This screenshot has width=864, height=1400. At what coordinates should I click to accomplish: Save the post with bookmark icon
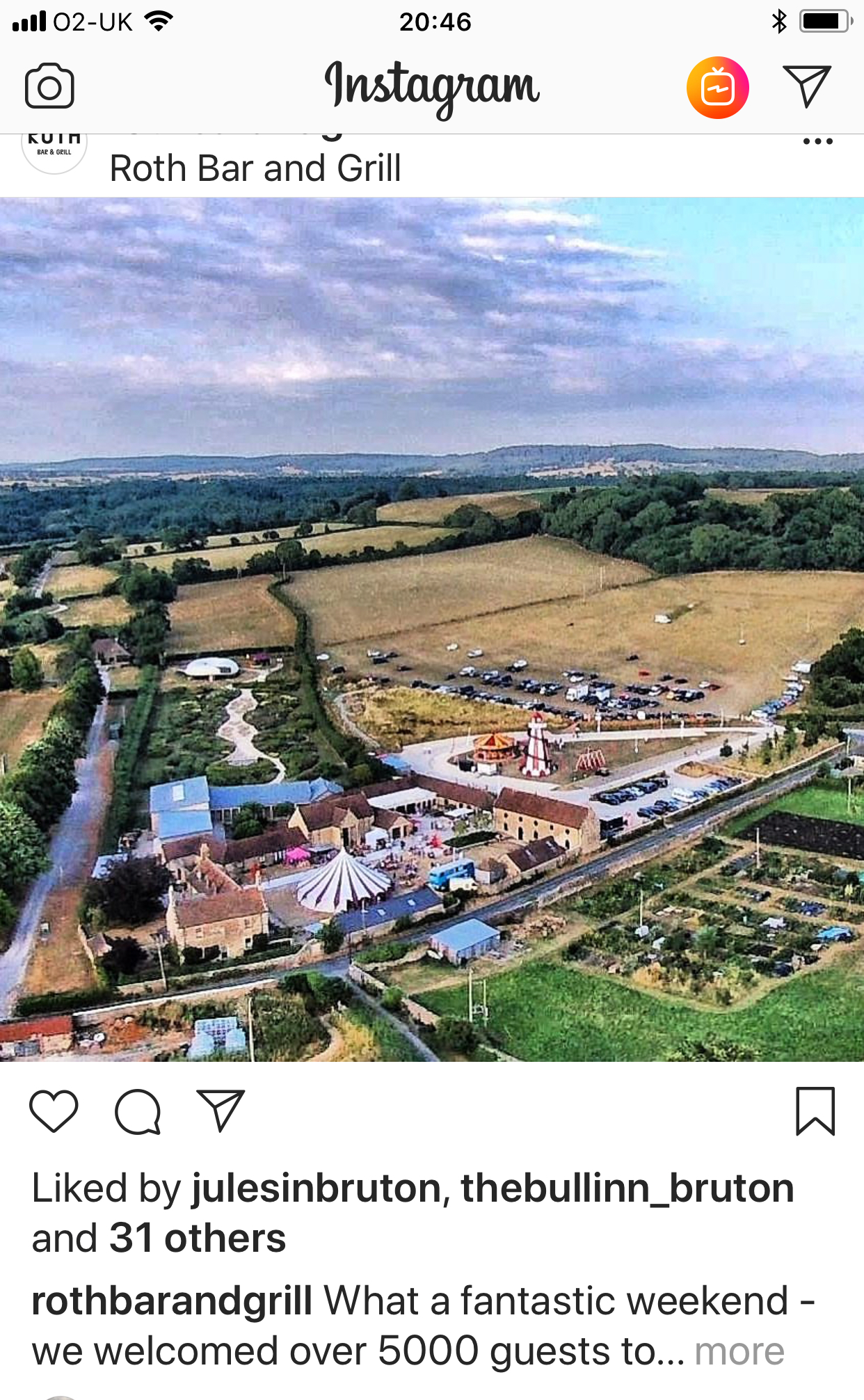(815, 1111)
